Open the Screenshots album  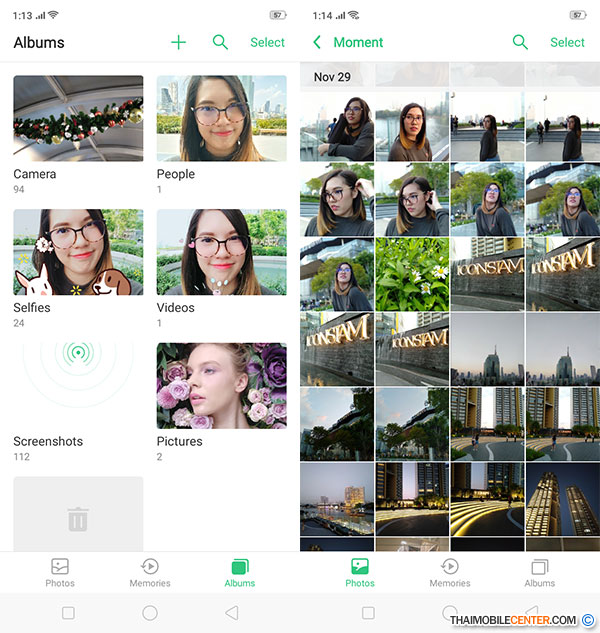78,385
